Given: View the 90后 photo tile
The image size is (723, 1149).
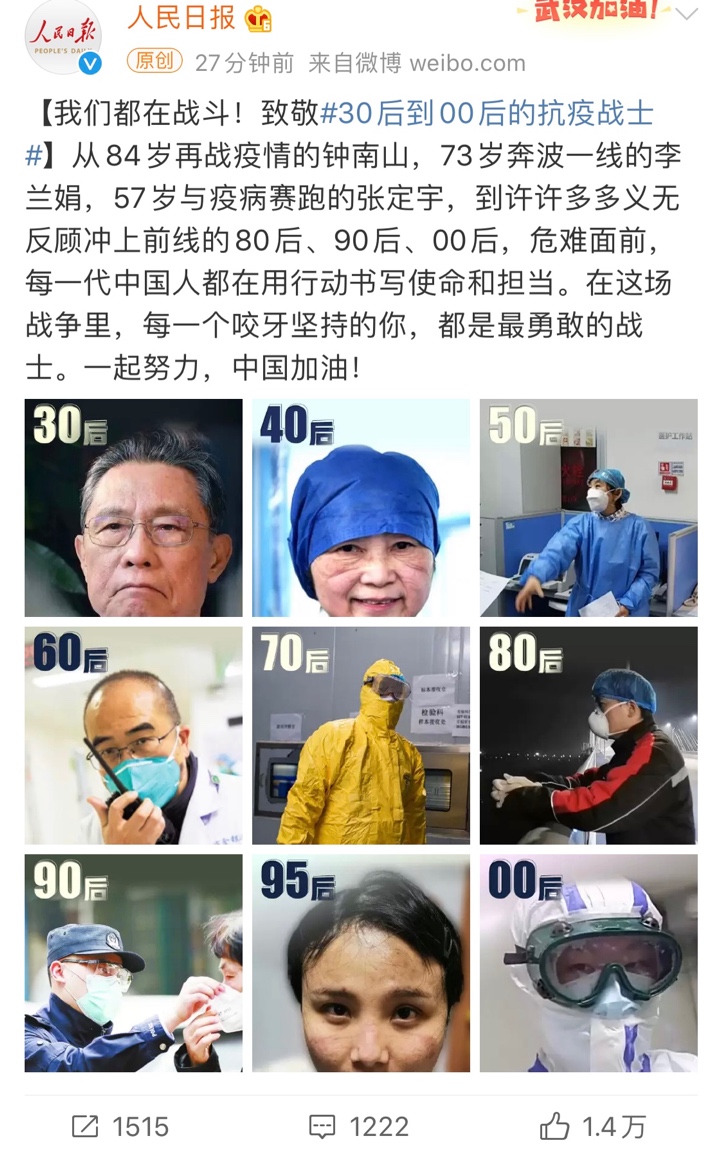Looking at the screenshot, I should coord(133,962).
